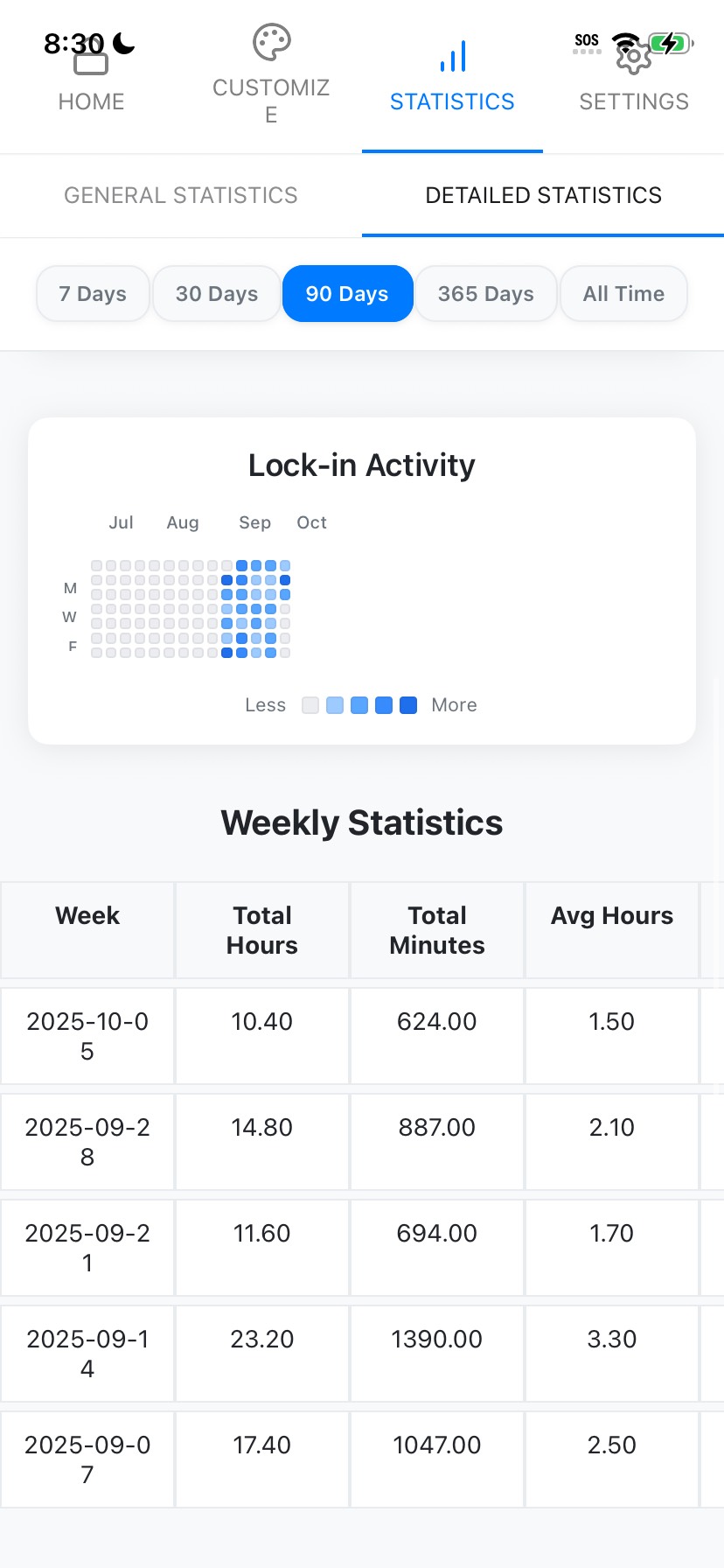Select the 365 Days filter button
This screenshot has height=1568, width=724.
click(485, 293)
